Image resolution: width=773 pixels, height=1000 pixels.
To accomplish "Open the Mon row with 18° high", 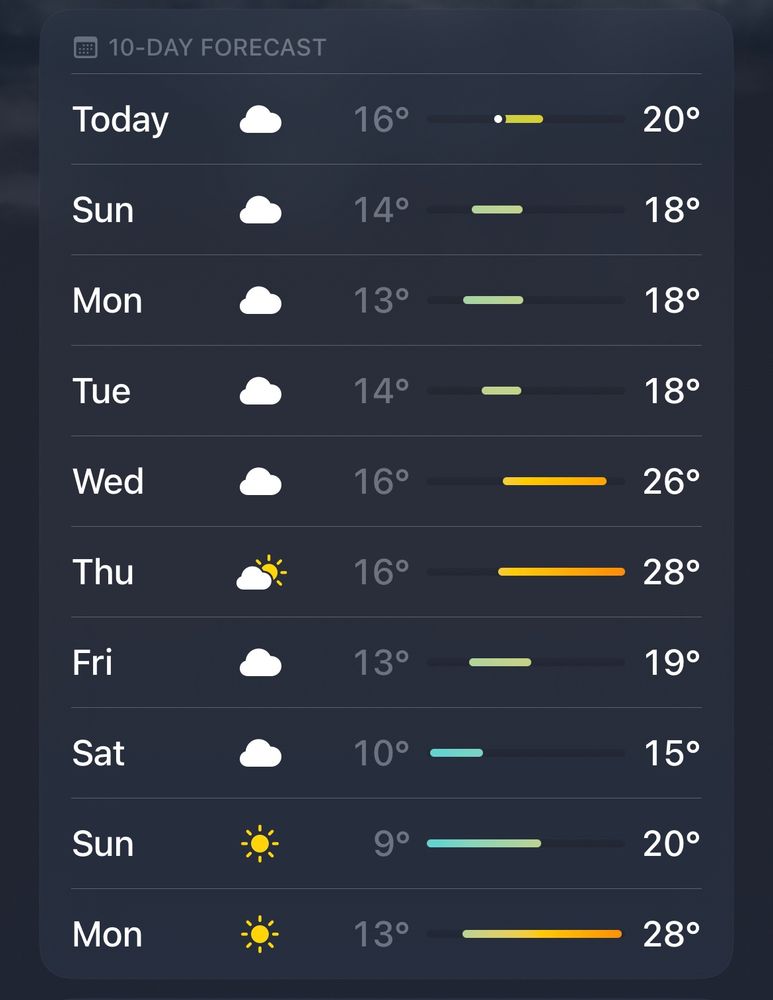I will click(386, 300).
